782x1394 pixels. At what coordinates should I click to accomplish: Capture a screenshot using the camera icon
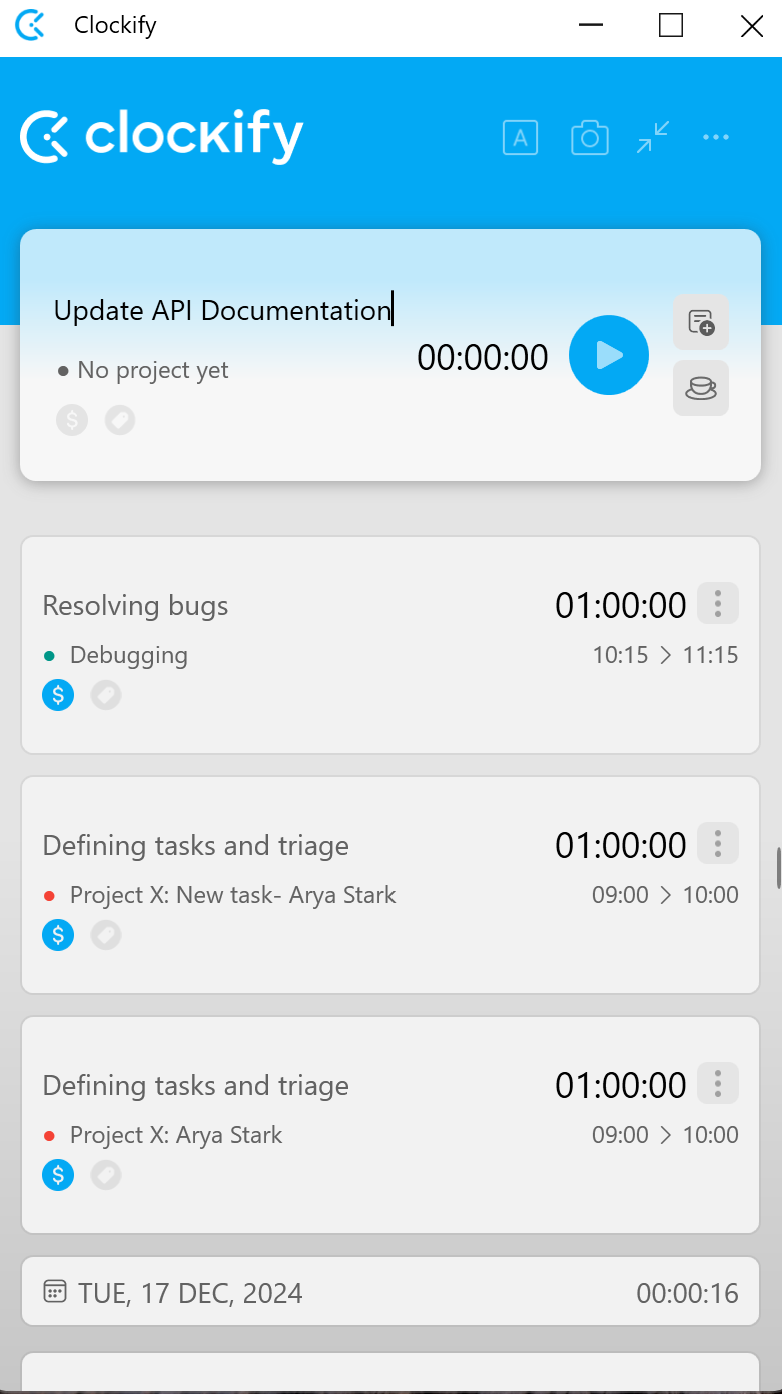click(x=589, y=137)
